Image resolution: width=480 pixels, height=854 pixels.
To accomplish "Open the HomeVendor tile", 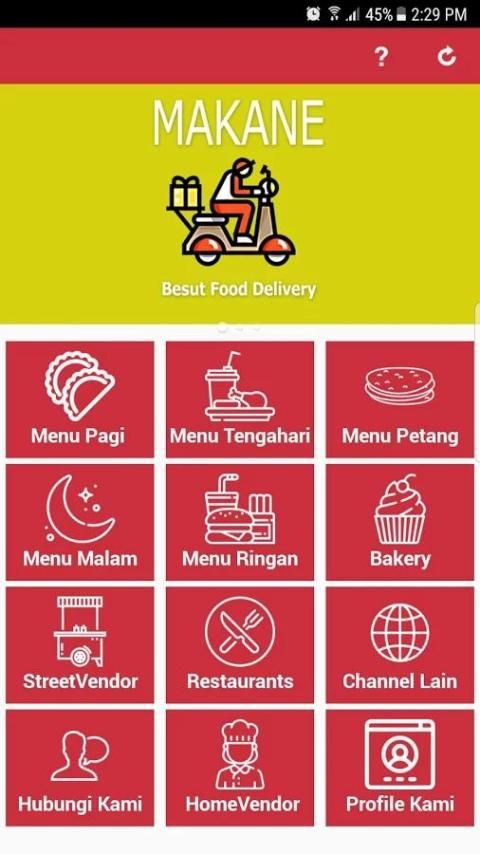I will 240,768.
